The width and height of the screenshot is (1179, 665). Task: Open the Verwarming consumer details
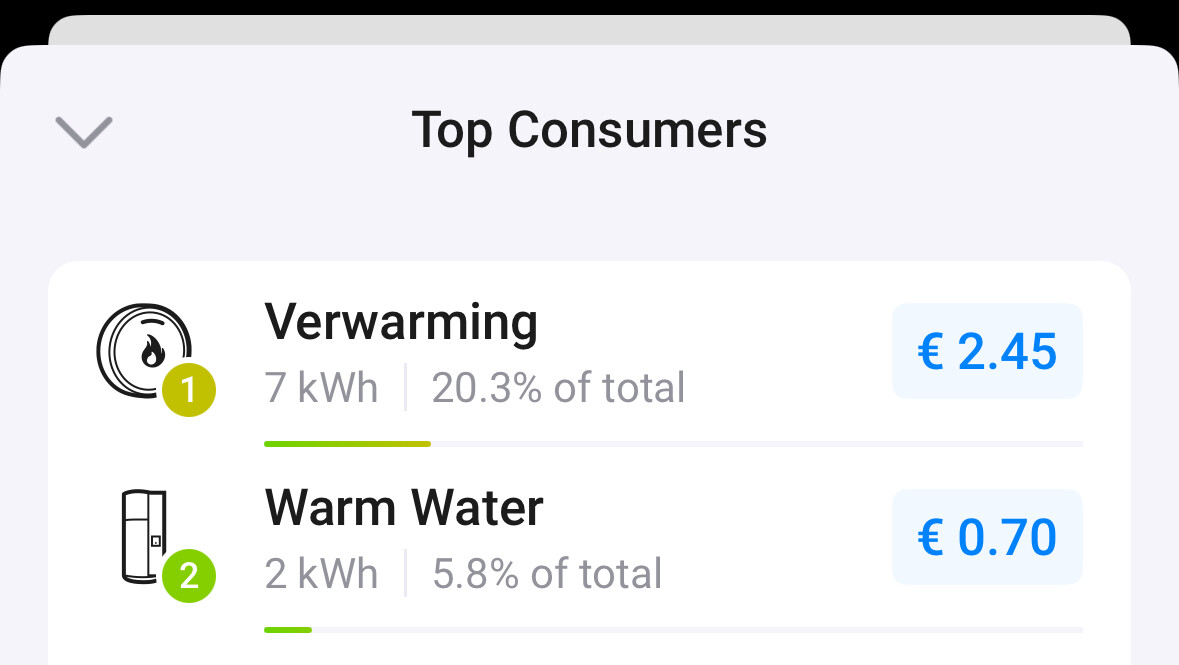click(x=401, y=323)
